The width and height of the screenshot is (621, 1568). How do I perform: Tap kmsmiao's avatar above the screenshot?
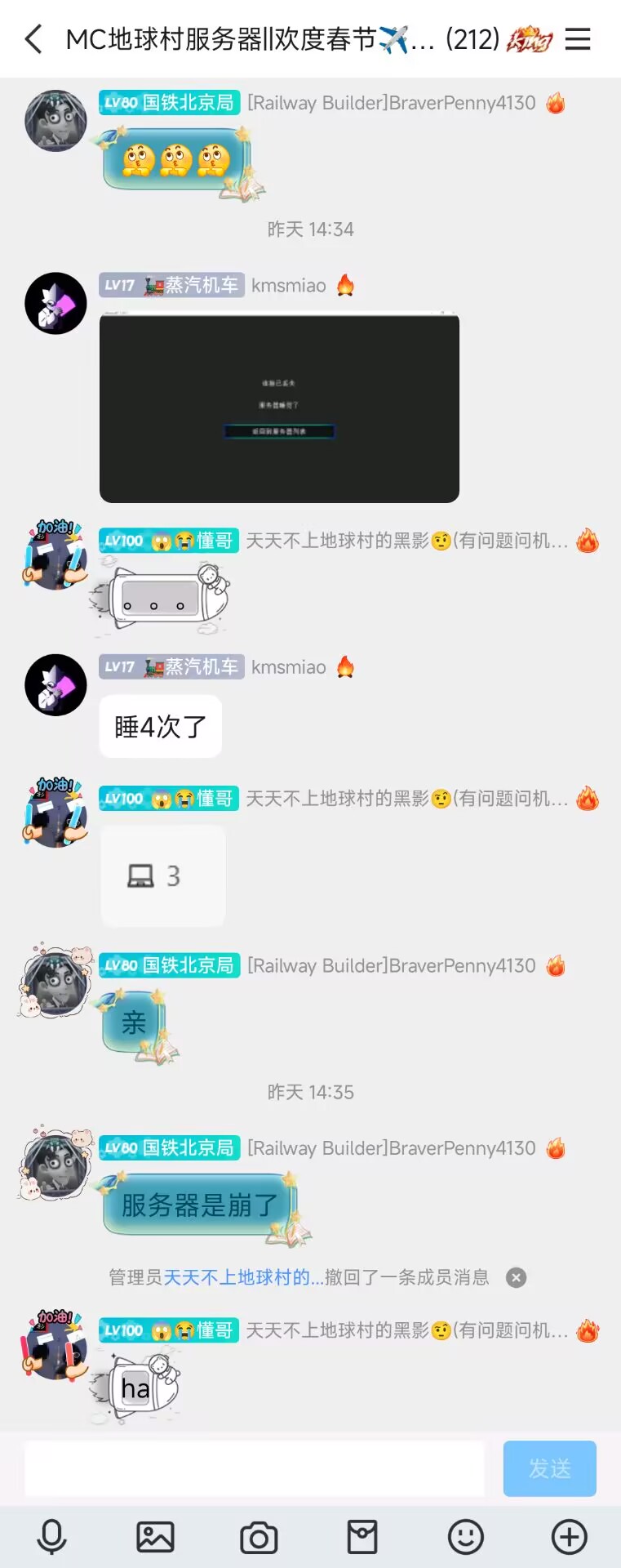55,303
